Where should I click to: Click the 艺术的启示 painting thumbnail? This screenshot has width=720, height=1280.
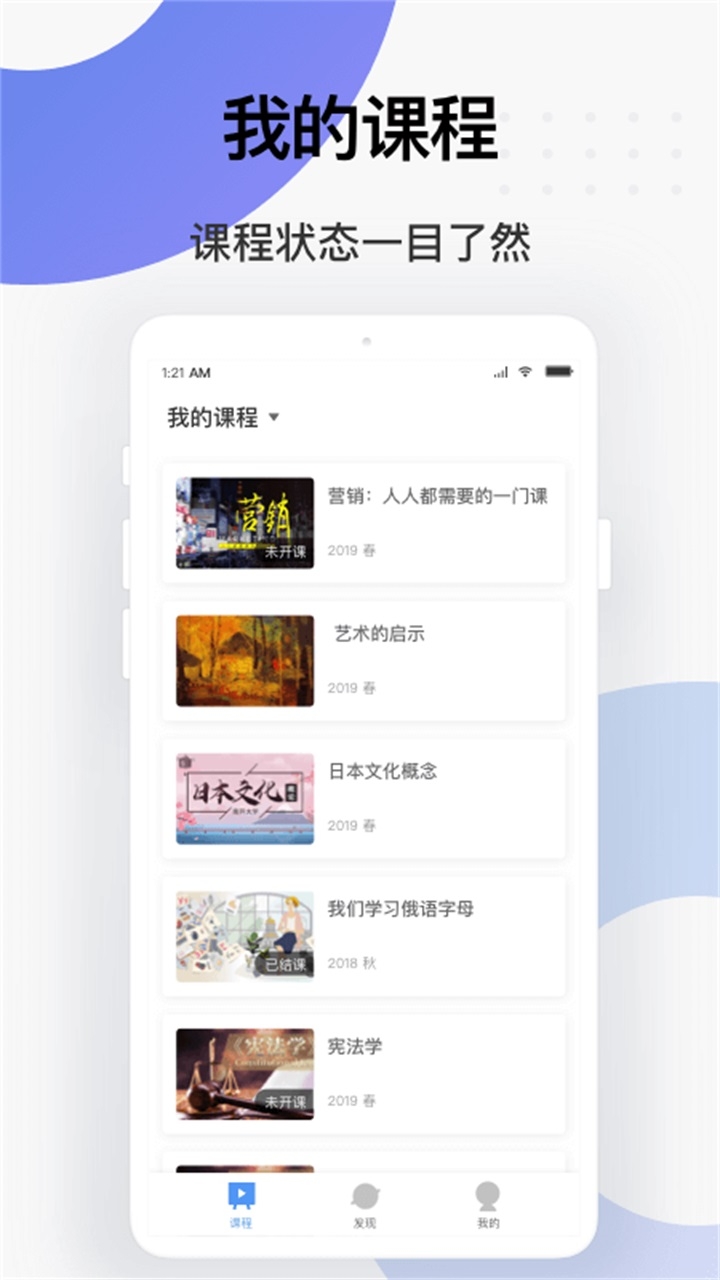(x=243, y=659)
